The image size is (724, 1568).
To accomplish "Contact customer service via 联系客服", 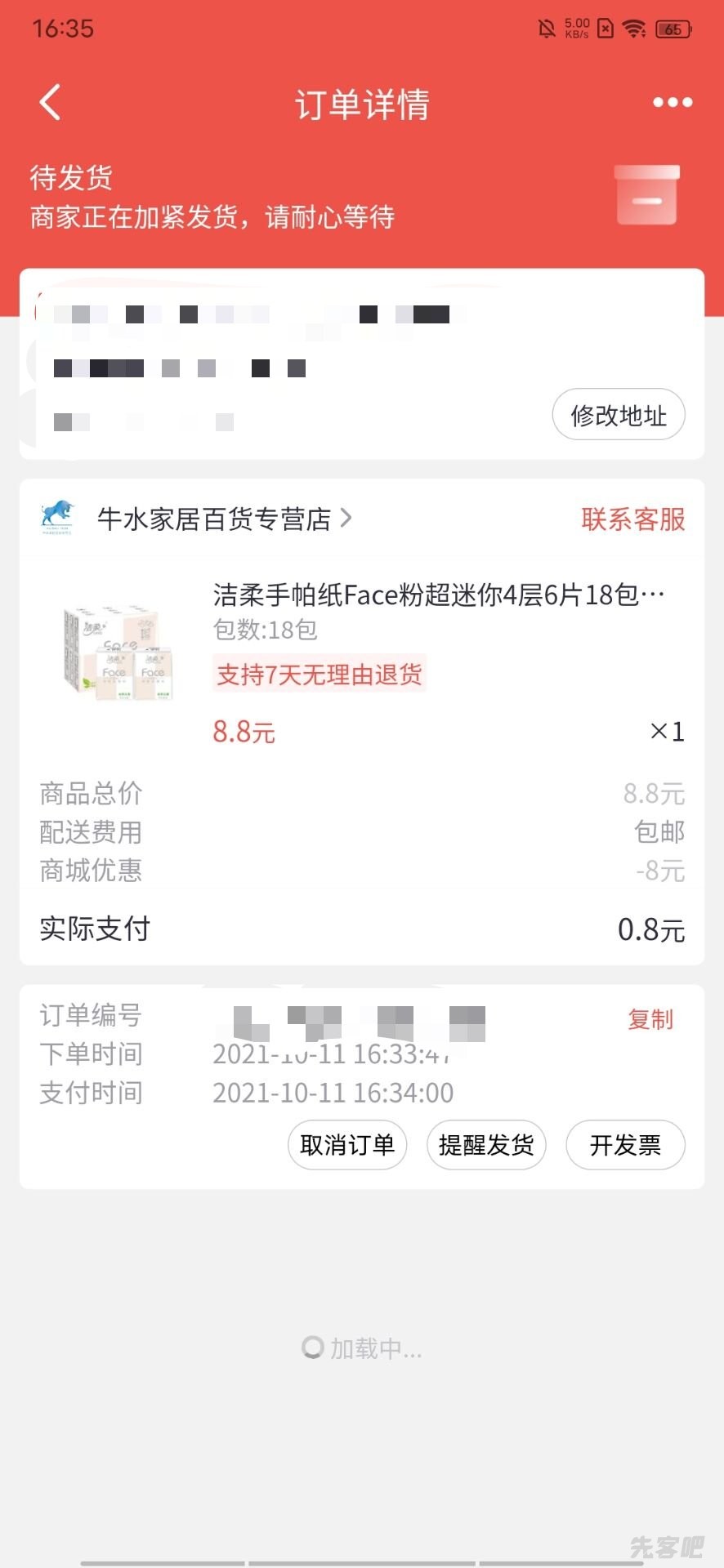I will point(632,519).
